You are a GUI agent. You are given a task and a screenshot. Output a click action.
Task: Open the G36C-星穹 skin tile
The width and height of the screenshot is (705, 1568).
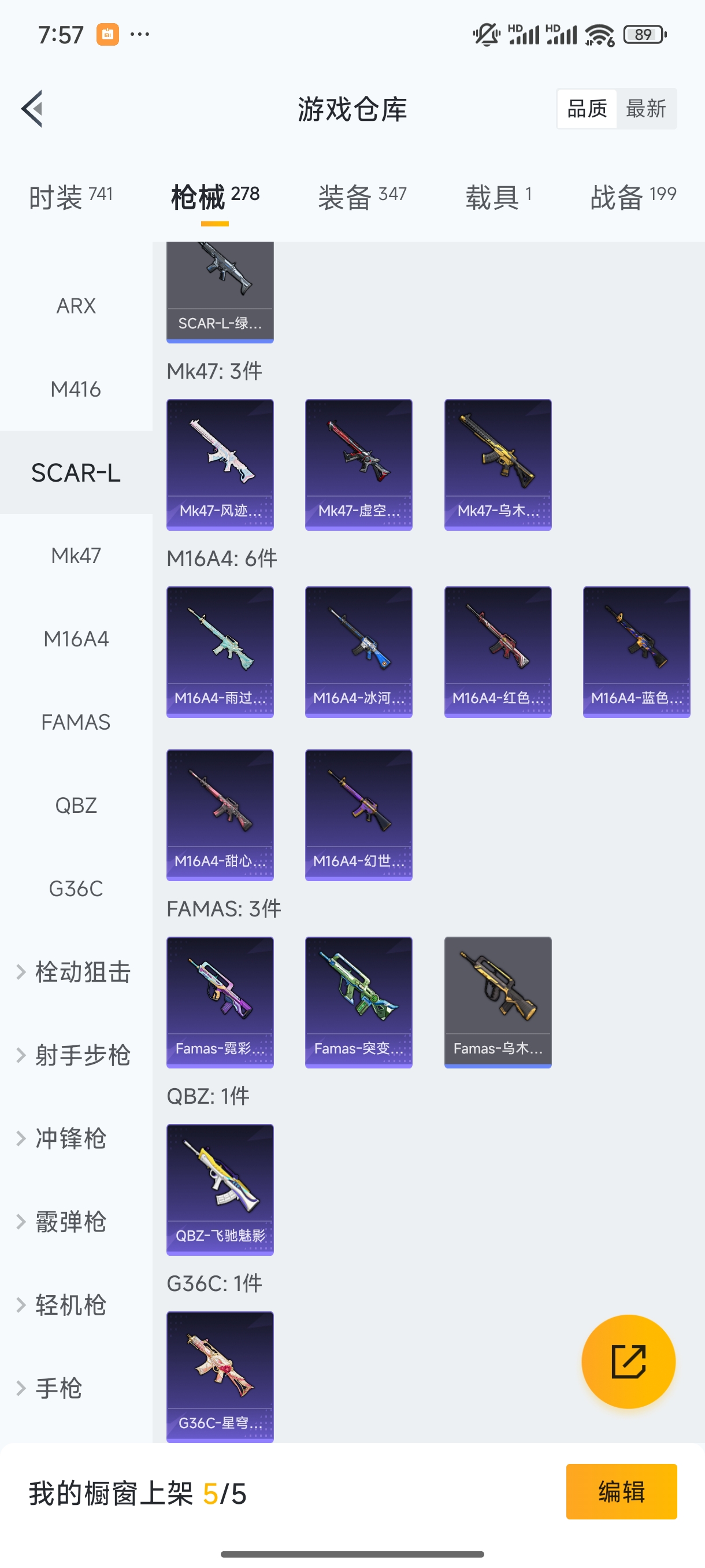click(220, 1375)
